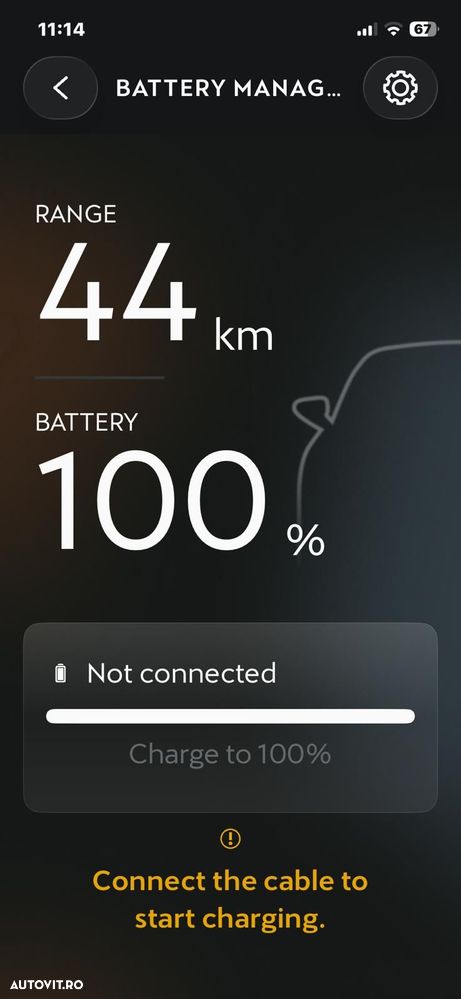The height and width of the screenshot is (999, 461).
Task: Adjust the Charge to 100% limit bar
Action: coord(230,716)
